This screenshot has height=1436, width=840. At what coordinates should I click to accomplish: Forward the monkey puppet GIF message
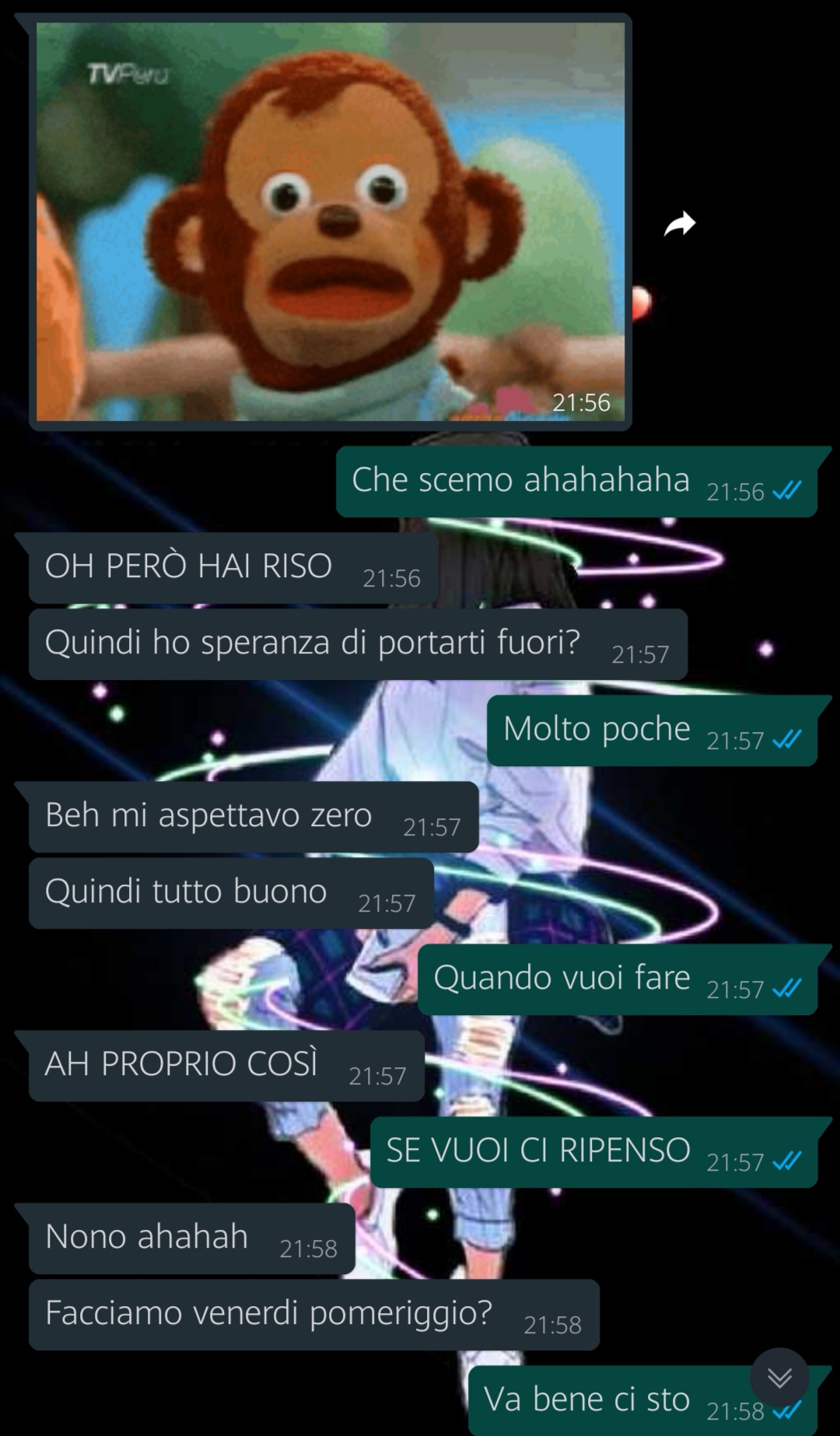point(680,224)
